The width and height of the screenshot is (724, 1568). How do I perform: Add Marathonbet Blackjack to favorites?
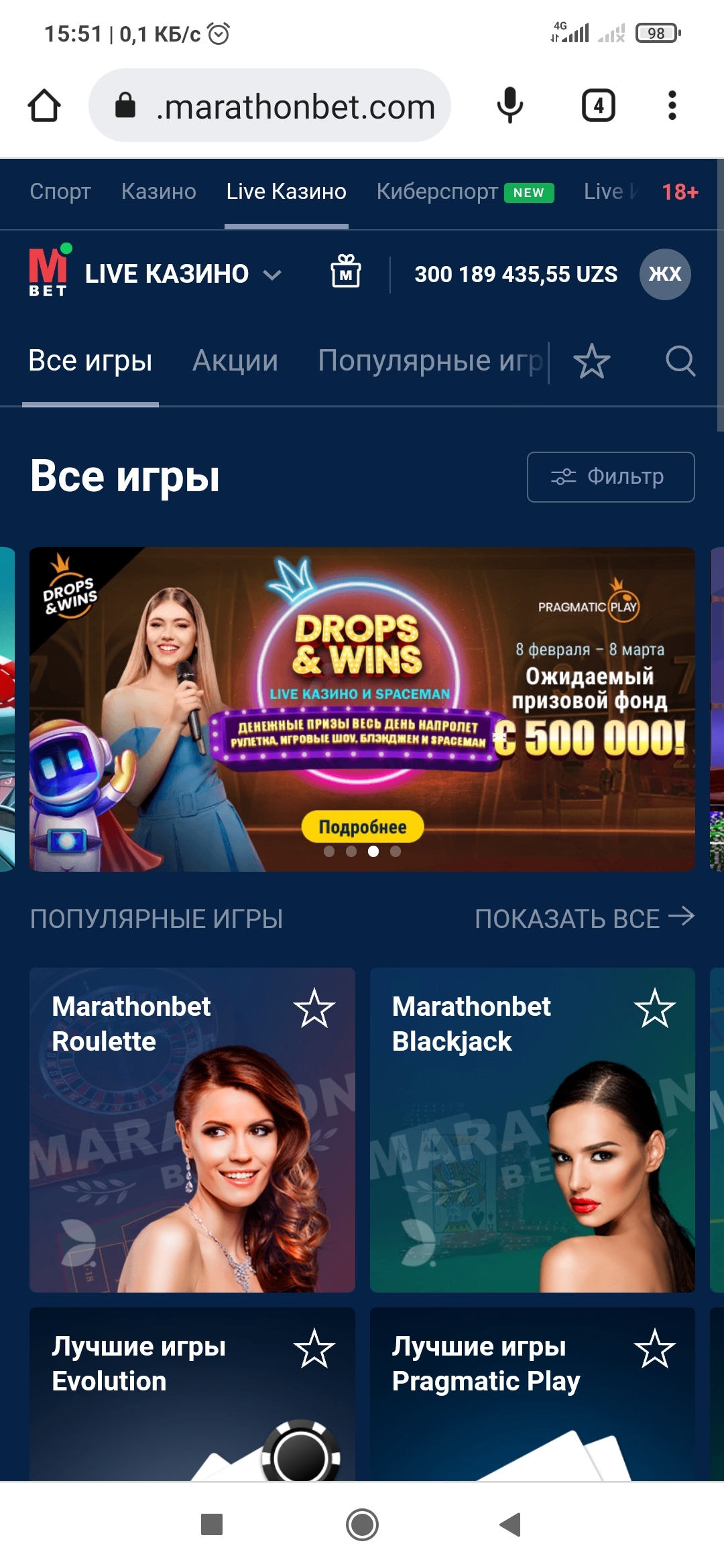click(654, 1008)
